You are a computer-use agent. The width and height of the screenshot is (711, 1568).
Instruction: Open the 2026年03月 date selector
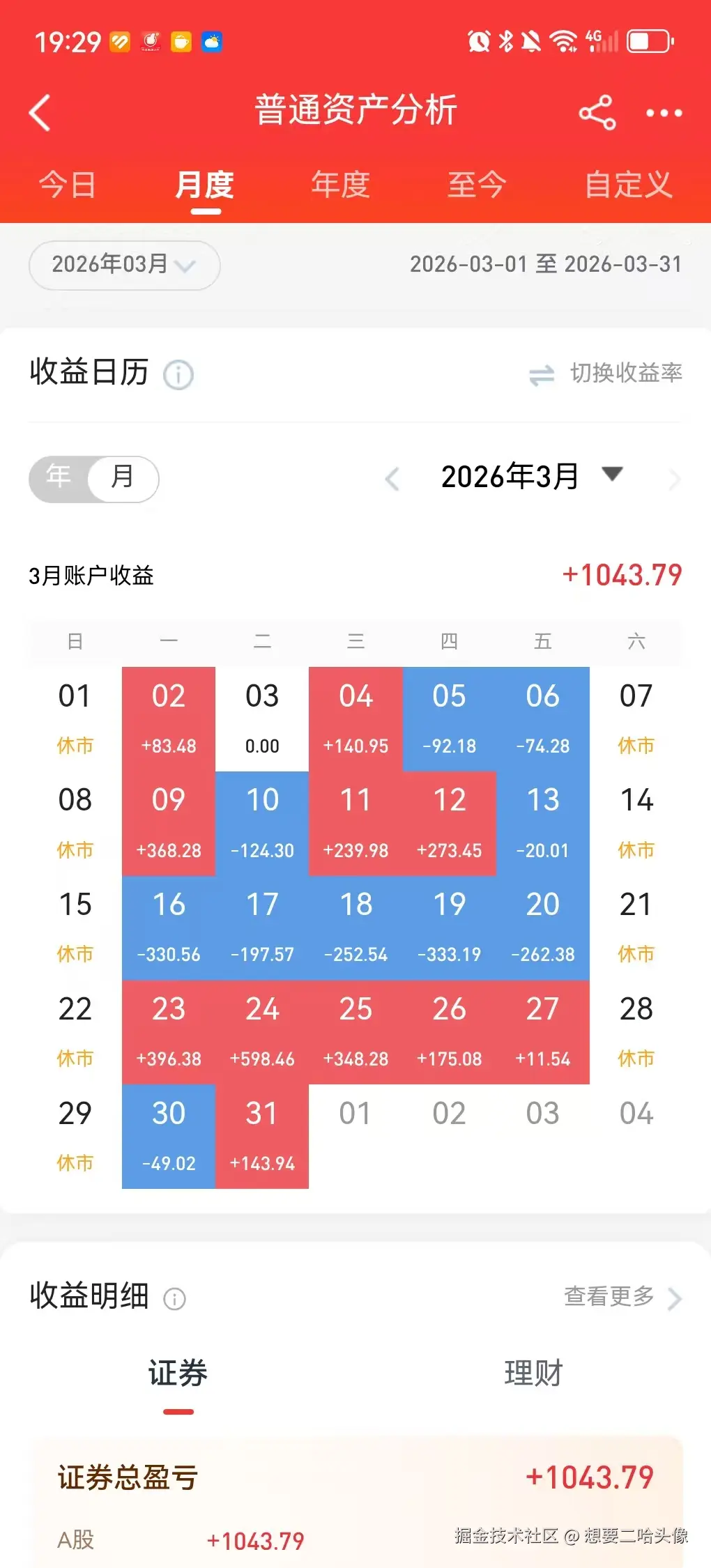point(124,266)
